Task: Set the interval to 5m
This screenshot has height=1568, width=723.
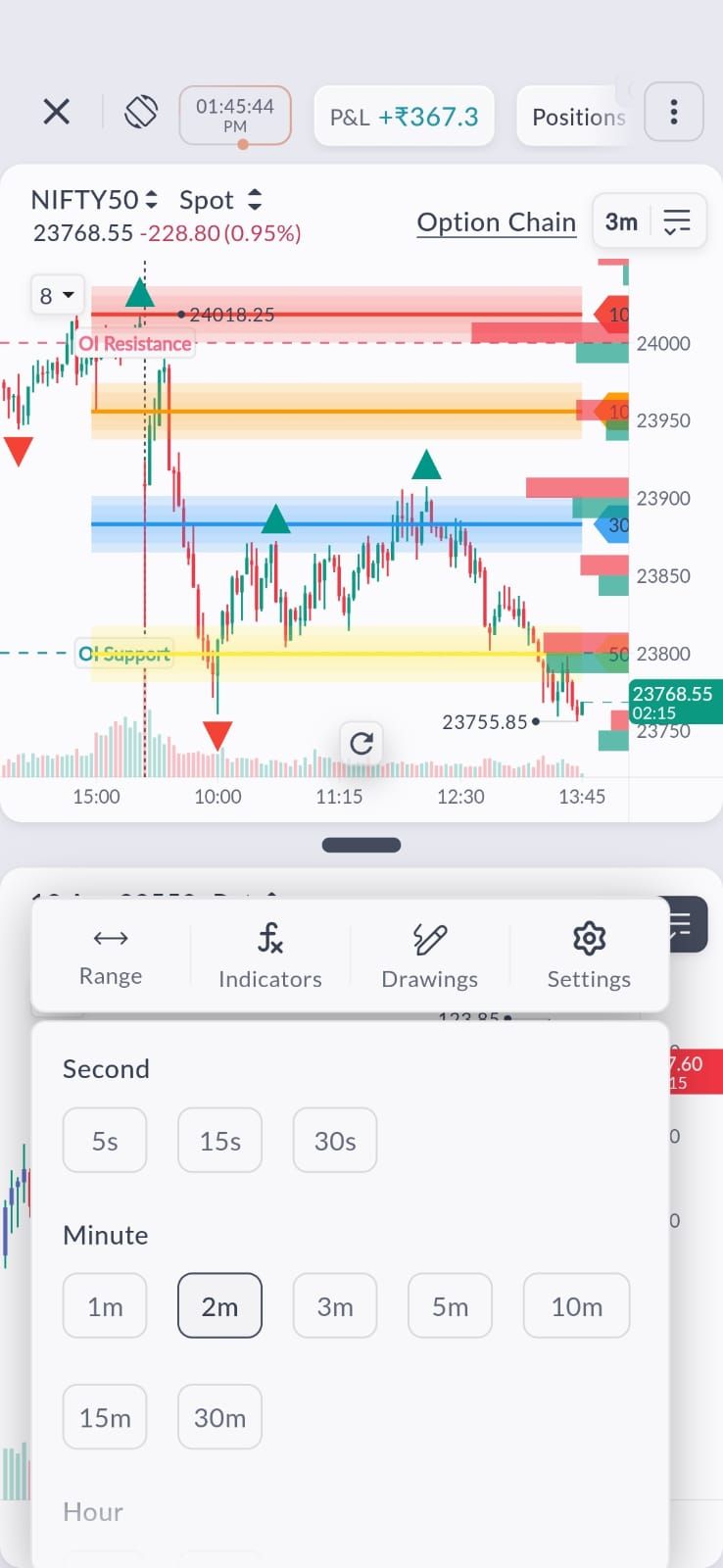Action: (450, 1306)
